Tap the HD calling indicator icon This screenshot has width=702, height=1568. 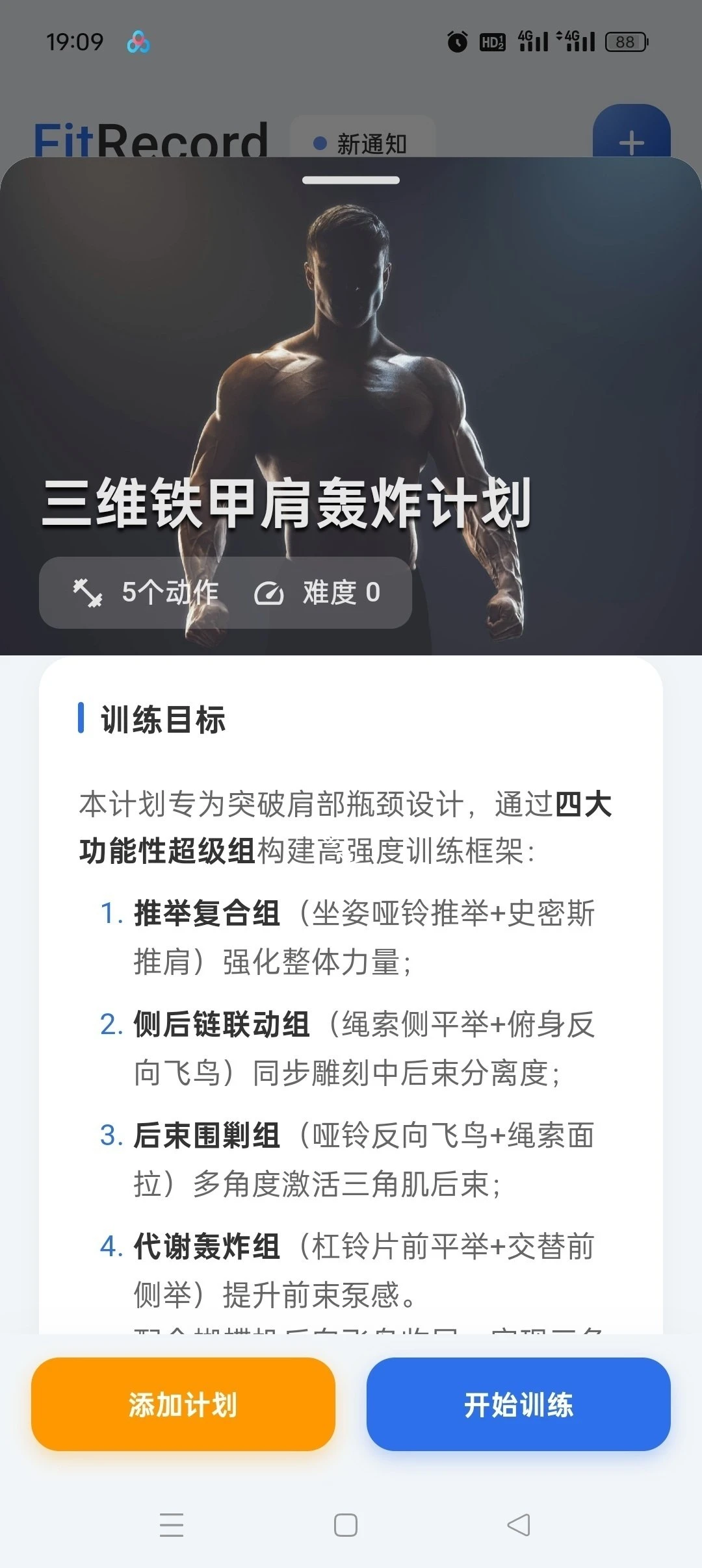pyautogui.click(x=493, y=42)
